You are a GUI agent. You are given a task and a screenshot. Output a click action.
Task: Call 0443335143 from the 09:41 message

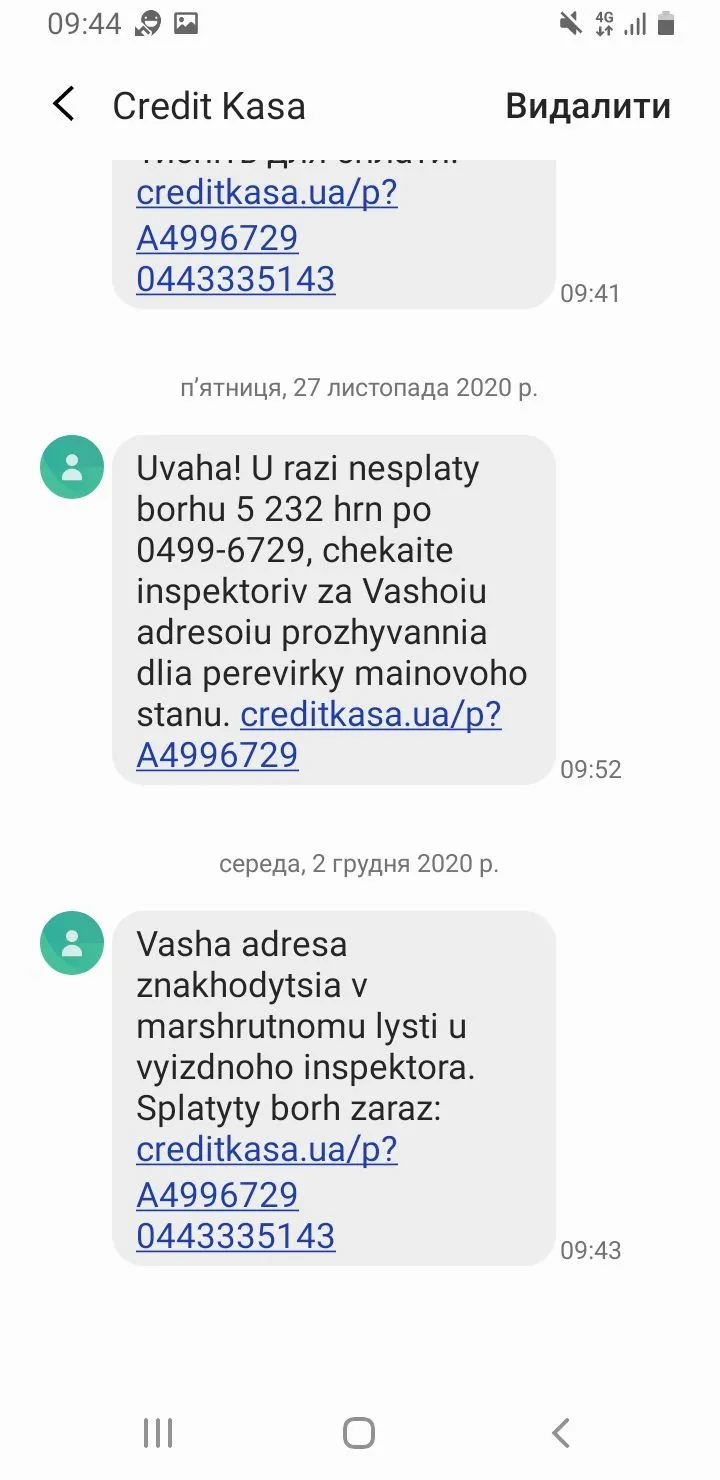click(x=235, y=279)
